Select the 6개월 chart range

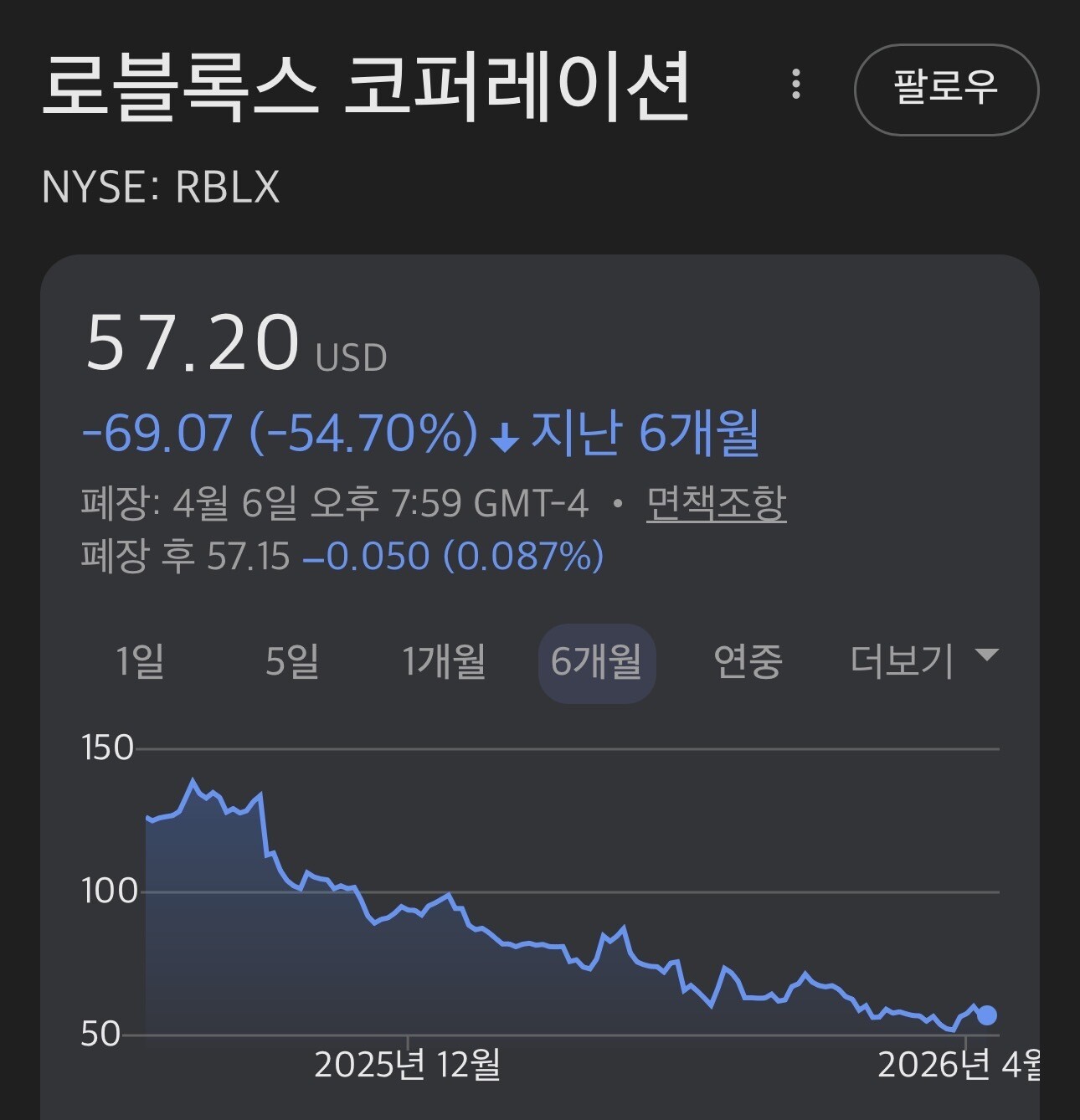pos(597,663)
